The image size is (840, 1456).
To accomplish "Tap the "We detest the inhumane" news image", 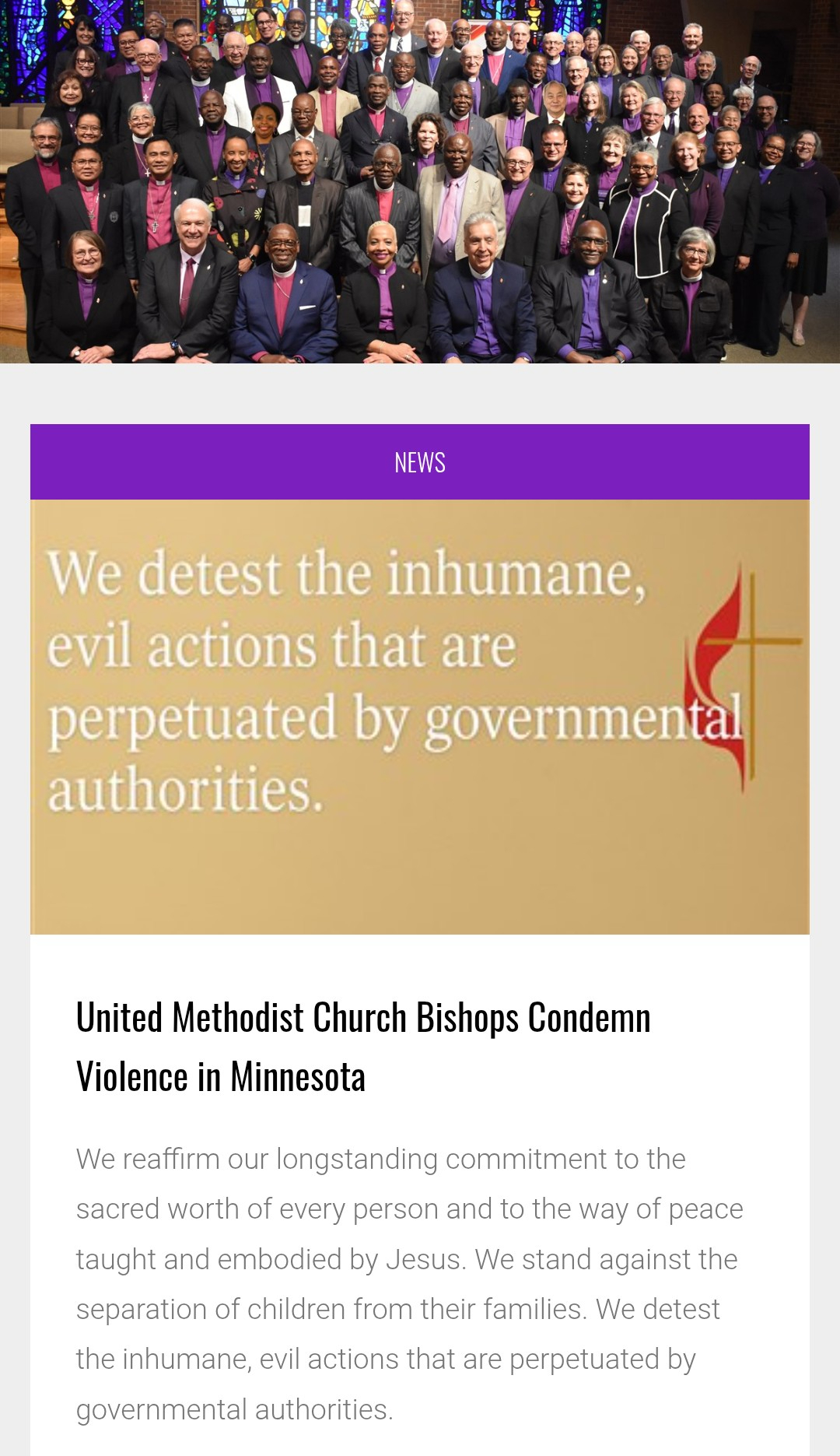I will (420, 716).
